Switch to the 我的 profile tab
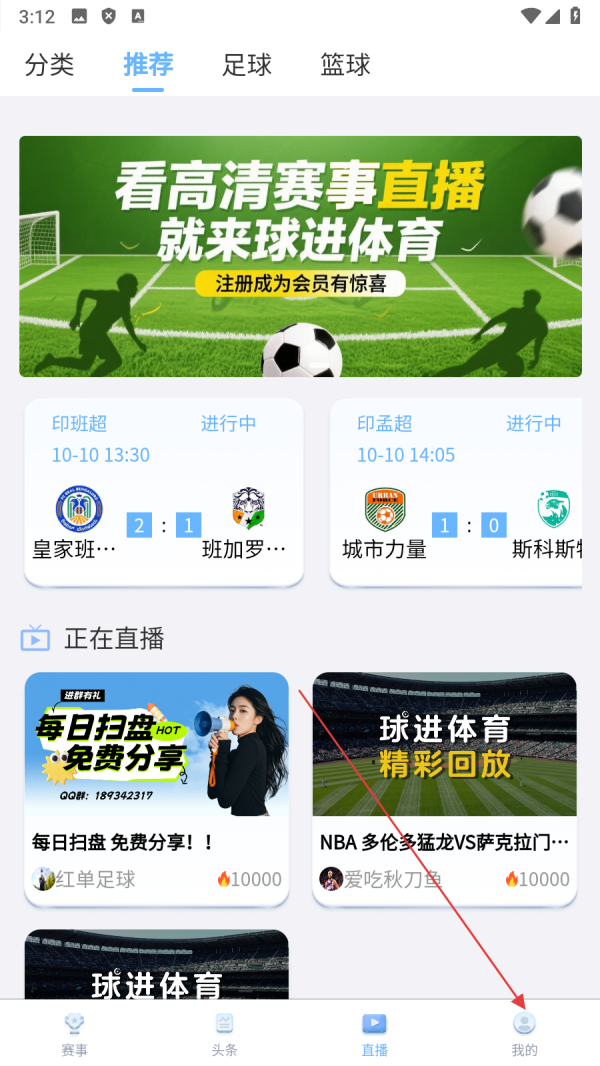 click(x=525, y=1034)
